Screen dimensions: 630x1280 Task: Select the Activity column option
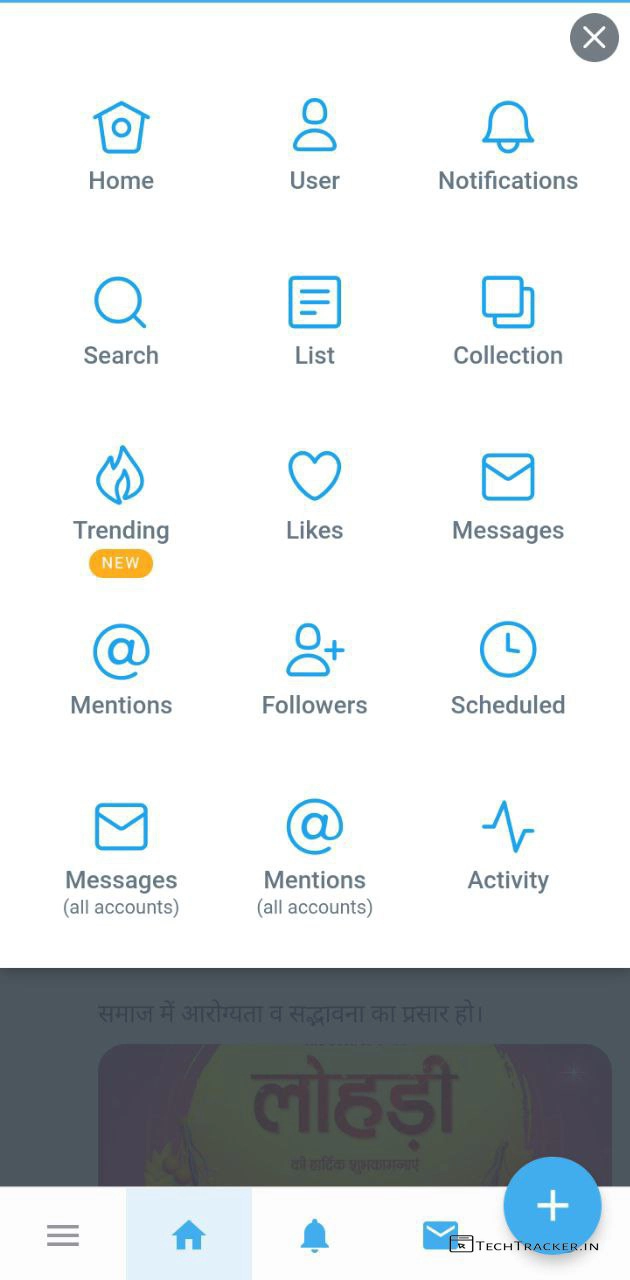pos(508,846)
